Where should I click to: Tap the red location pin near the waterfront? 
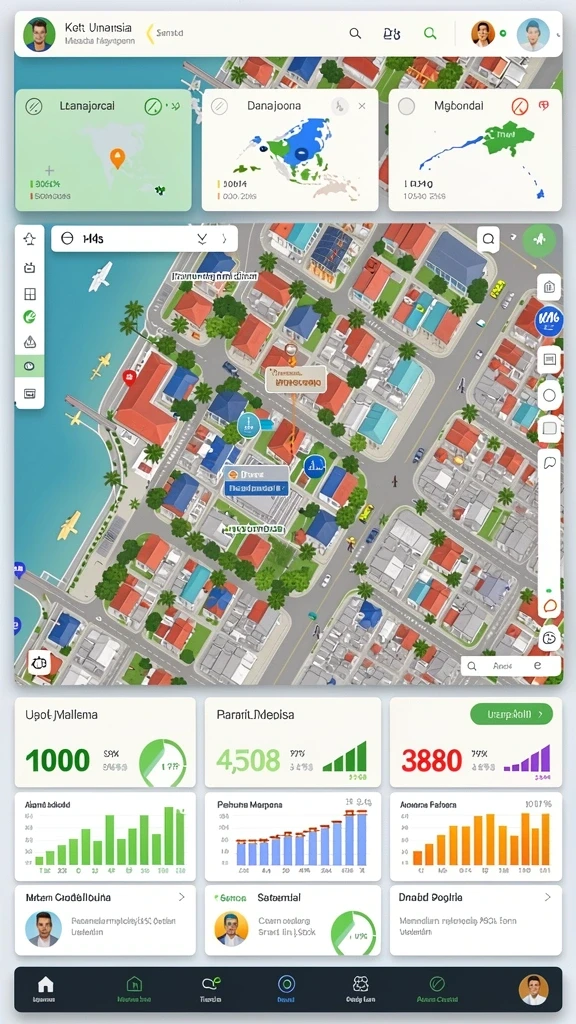pyautogui.click(x=129, y=376)
